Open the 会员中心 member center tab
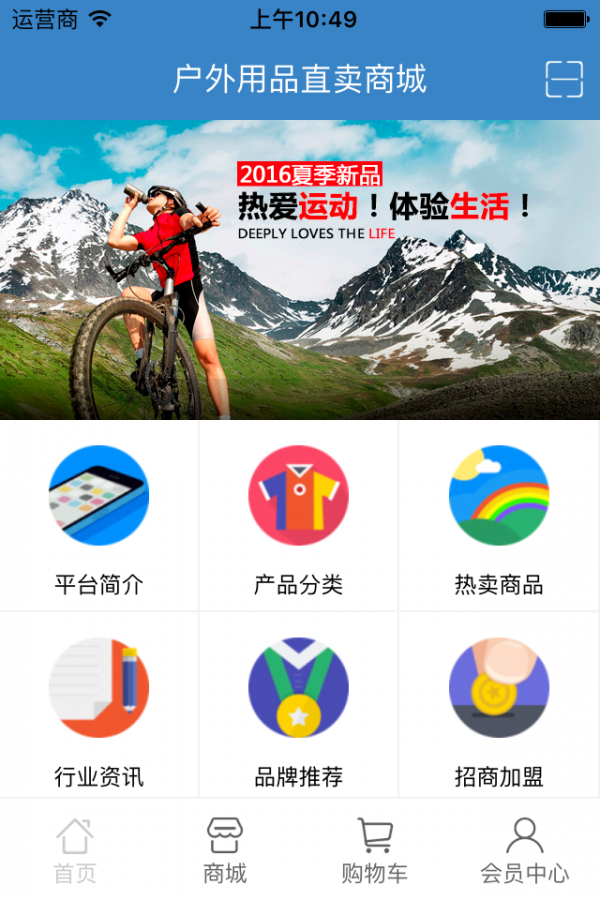The height and width of the screenshot is (900, 600). (x=525, y=850)
